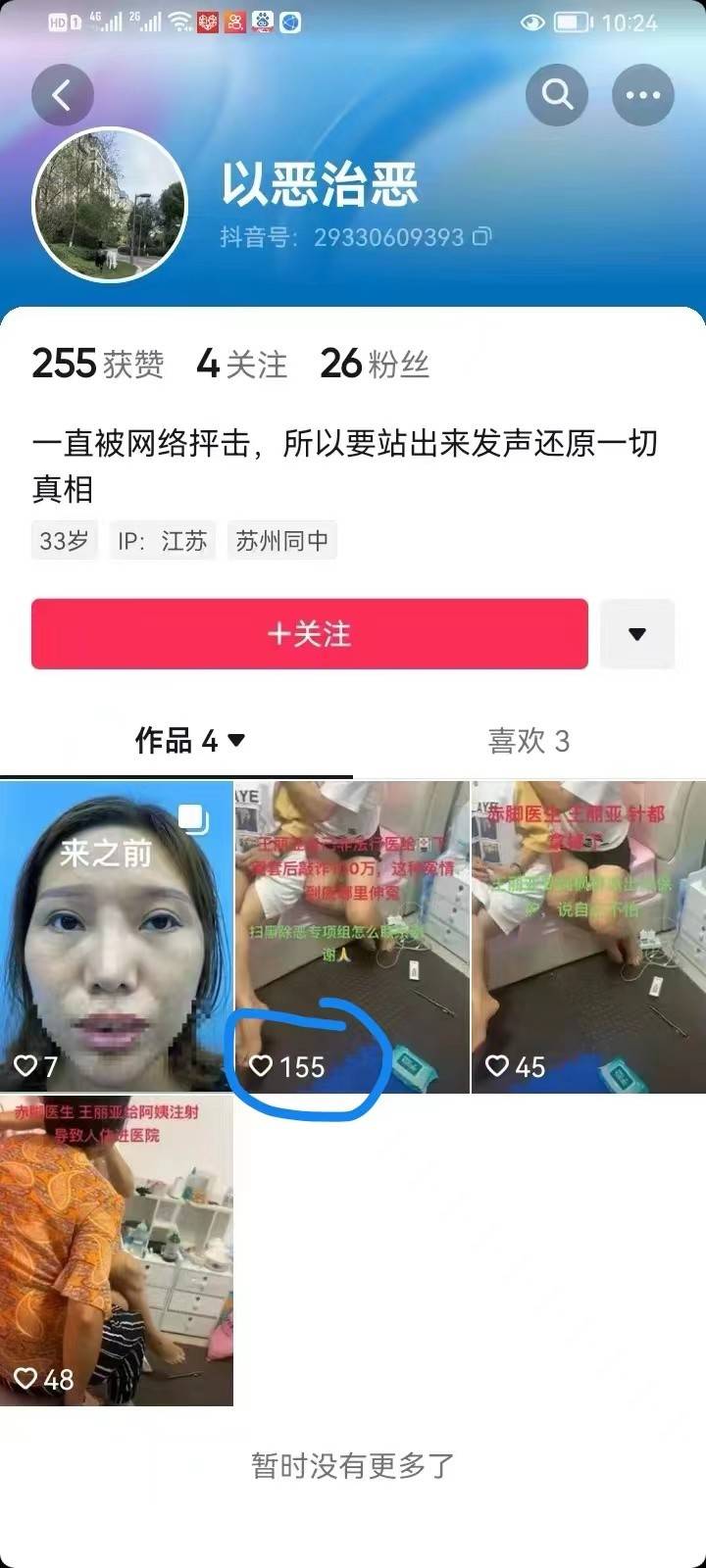The height and width of the screenshot is (1568, 706).
Task: Follow this user with +关注
Action: click(309, 634)
